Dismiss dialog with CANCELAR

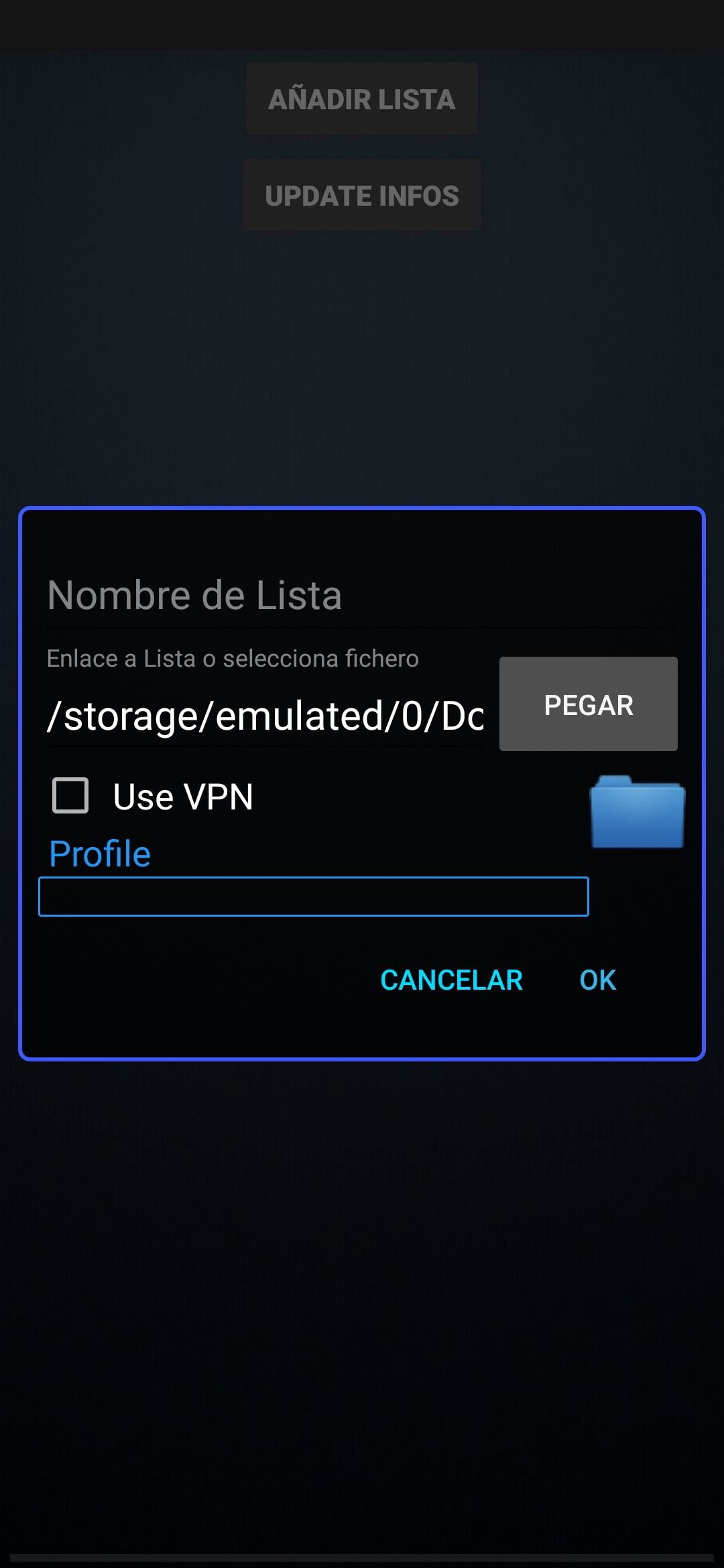[x=451, y=980]
